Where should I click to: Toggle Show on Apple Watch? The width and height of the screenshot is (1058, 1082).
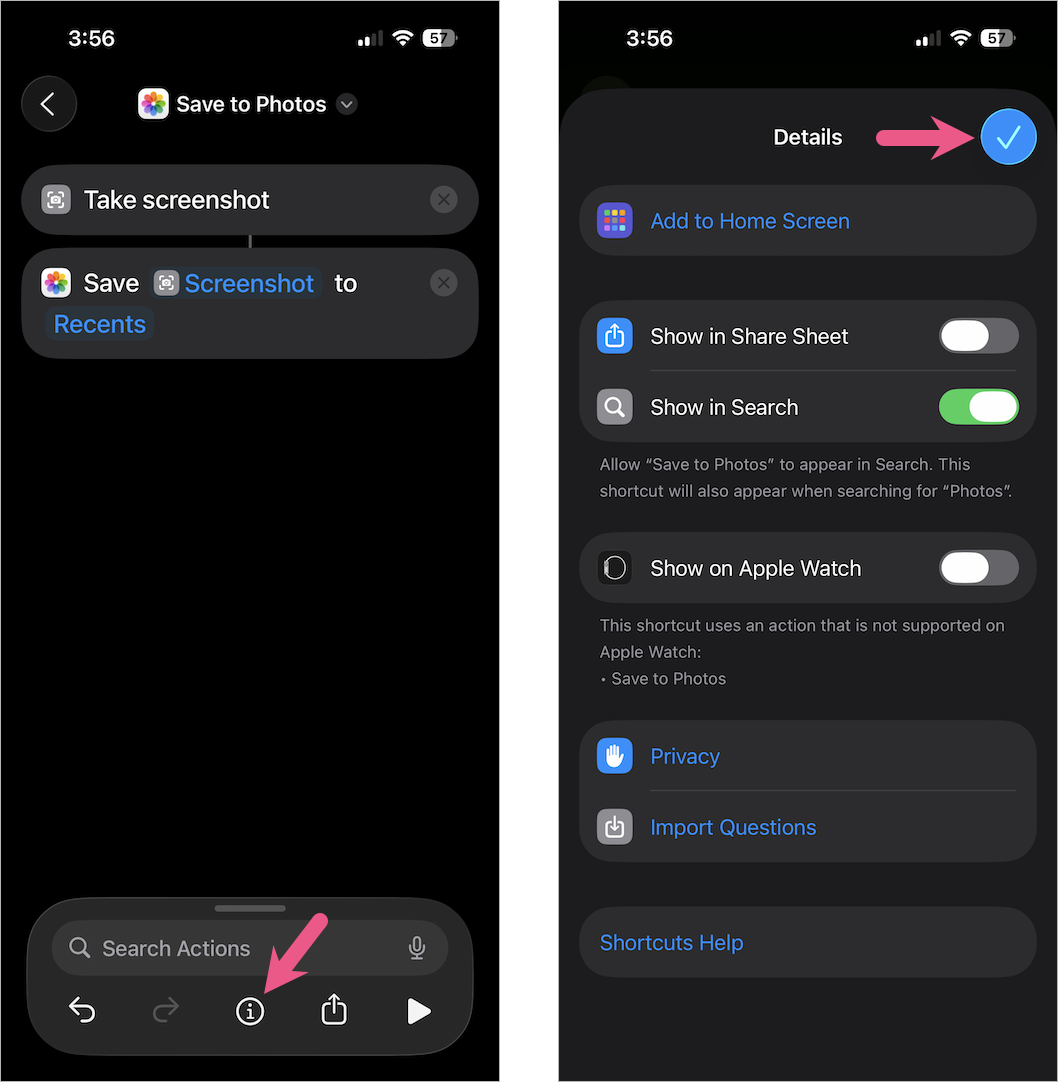point(978,568)
